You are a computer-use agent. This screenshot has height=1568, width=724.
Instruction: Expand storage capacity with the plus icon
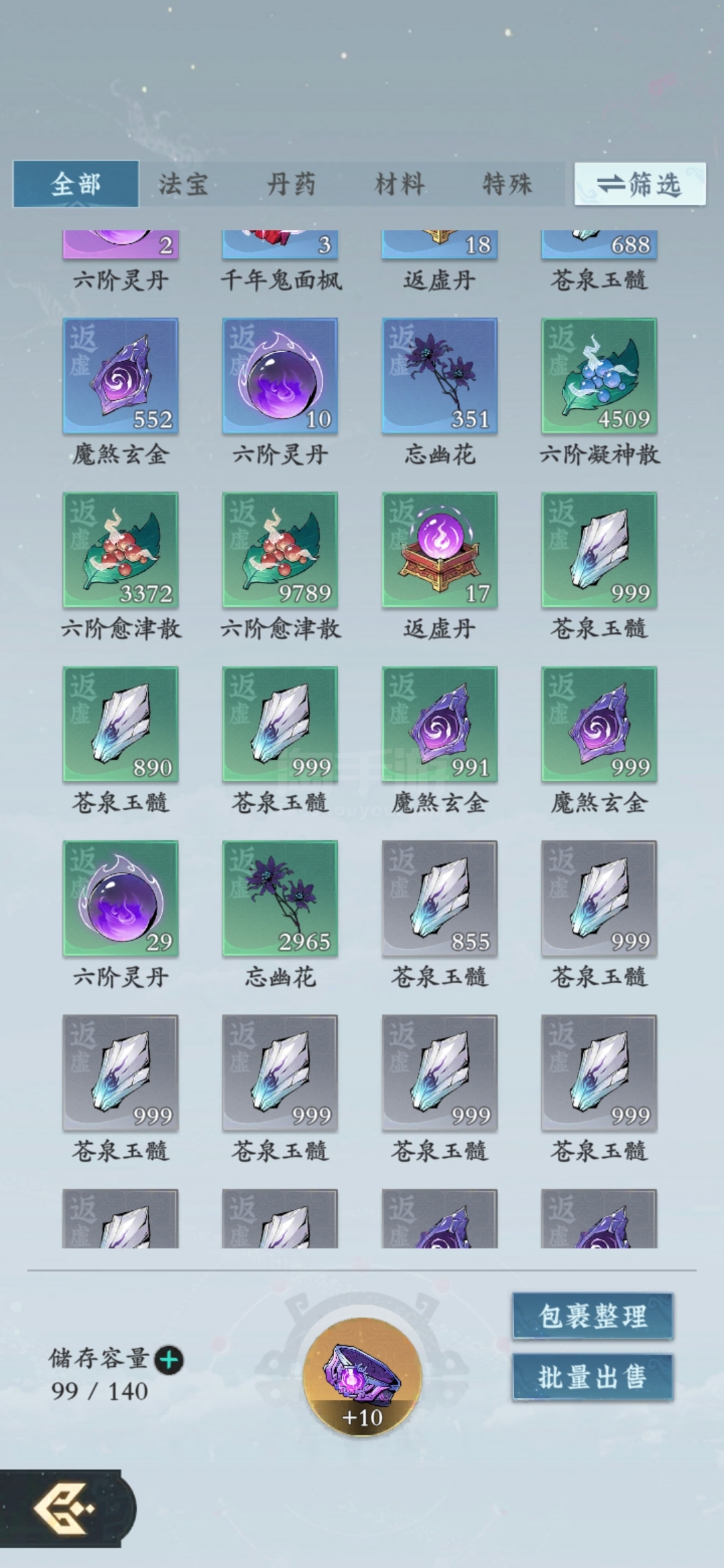pyautogui.click(x=169, y=1360)
